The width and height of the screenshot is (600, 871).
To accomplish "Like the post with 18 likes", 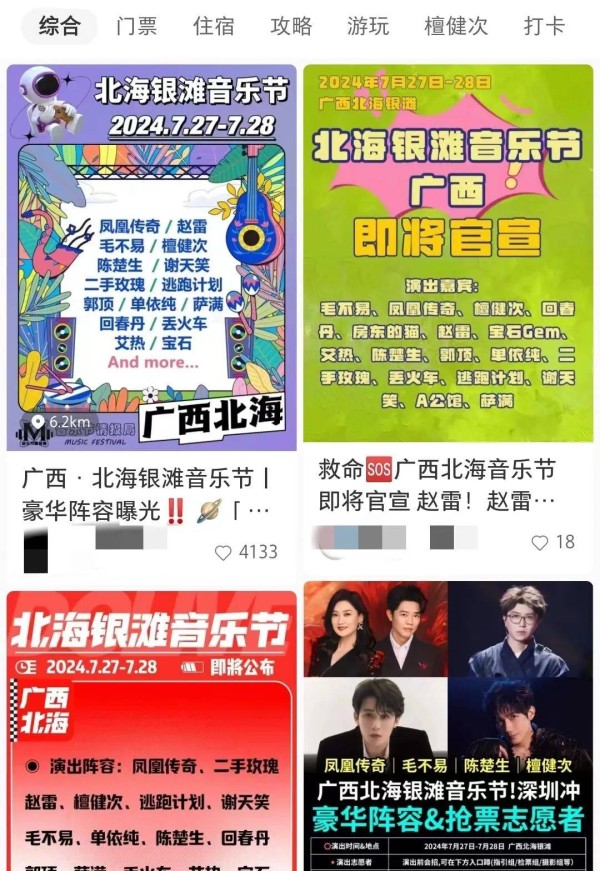I will tap(540, 542).
